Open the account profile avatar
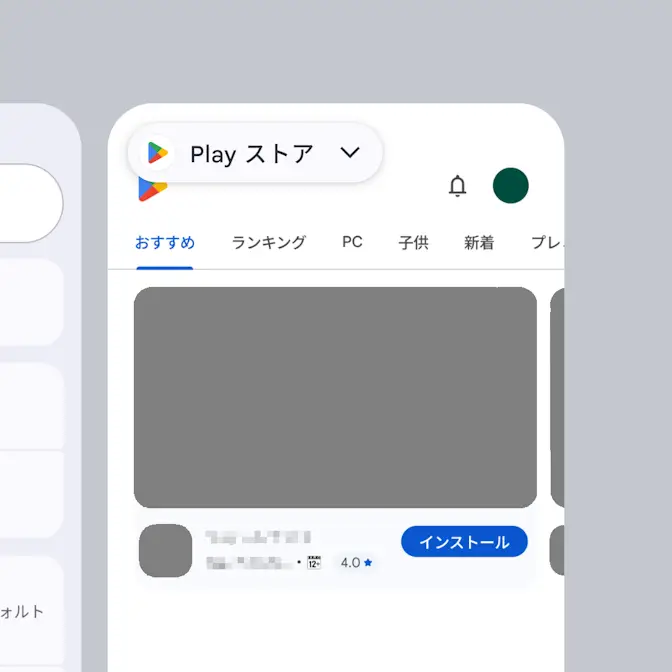 coord(510,186)
